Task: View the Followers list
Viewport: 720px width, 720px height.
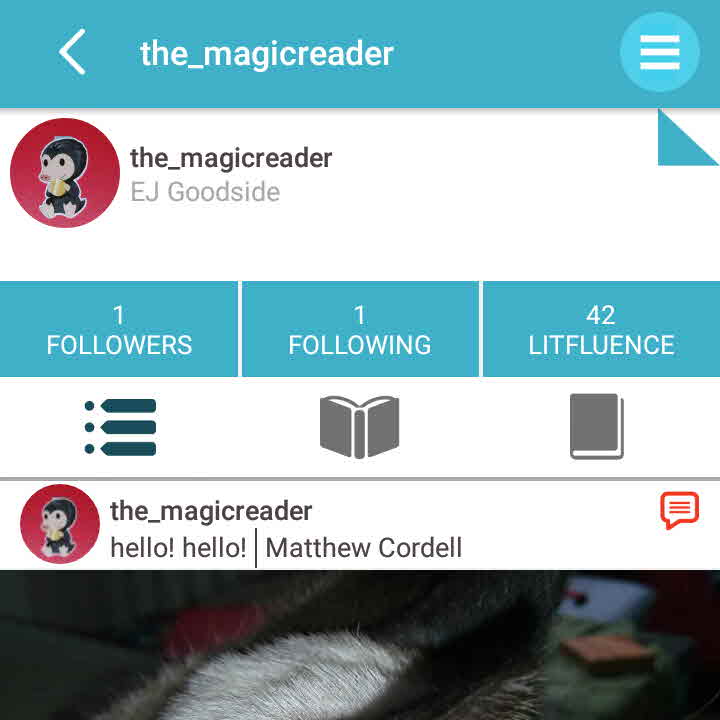Action: click(x=119, y=330)
